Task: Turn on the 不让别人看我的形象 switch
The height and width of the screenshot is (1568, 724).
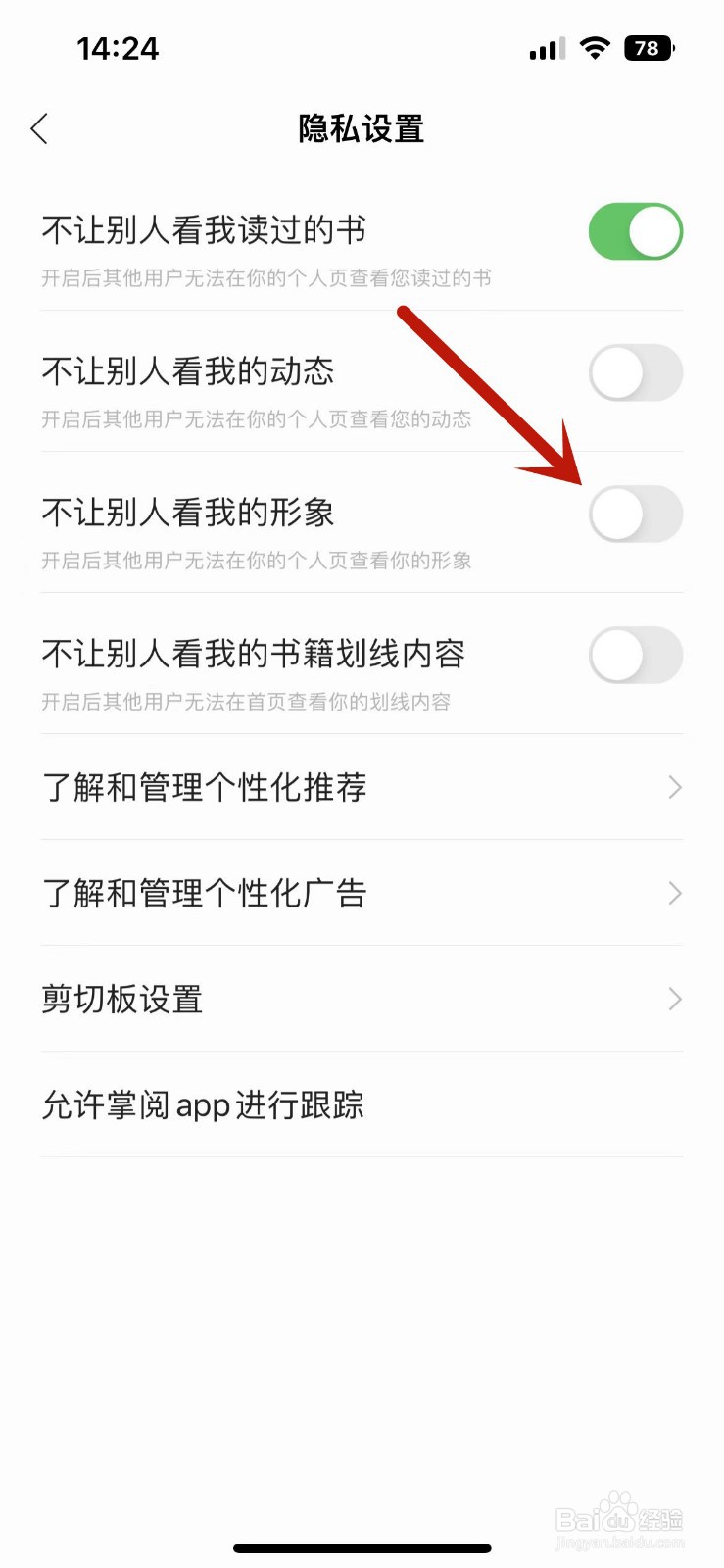Action: 635,514
